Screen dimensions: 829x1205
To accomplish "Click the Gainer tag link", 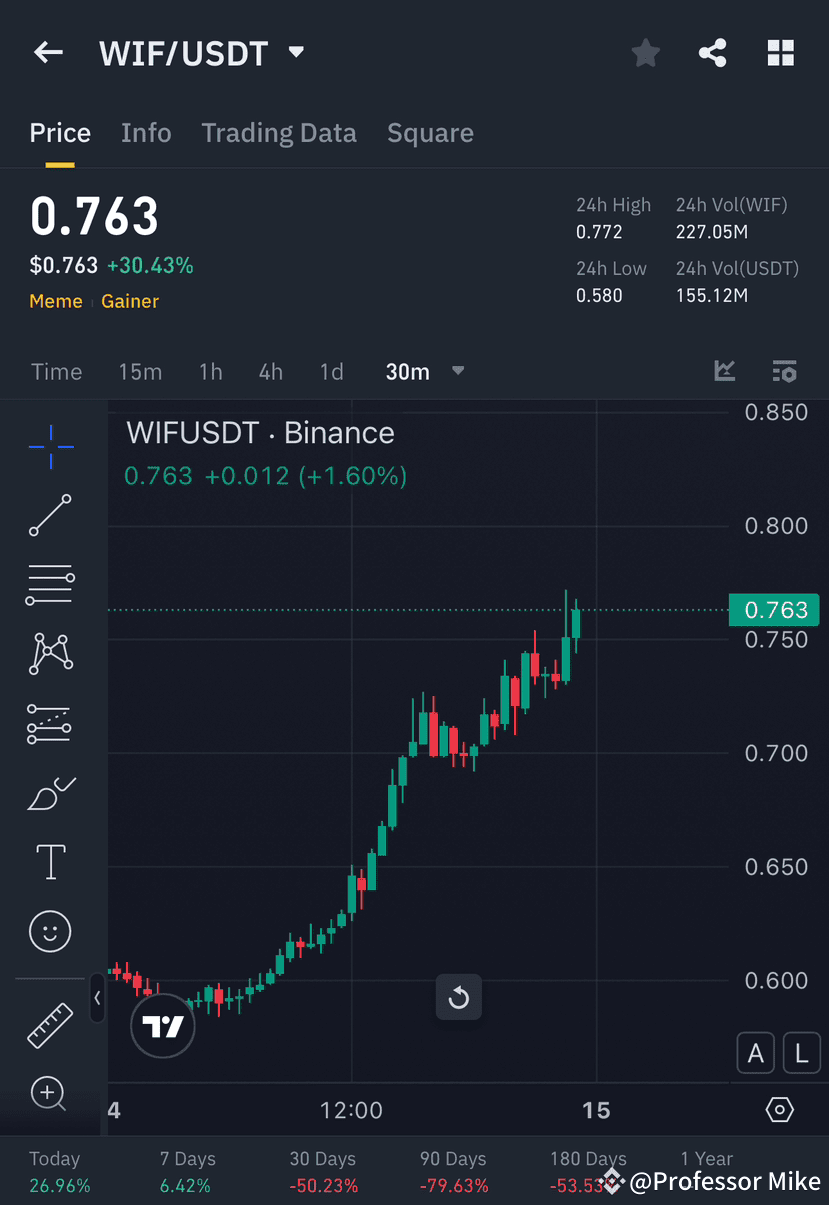I will pos(129,301).
